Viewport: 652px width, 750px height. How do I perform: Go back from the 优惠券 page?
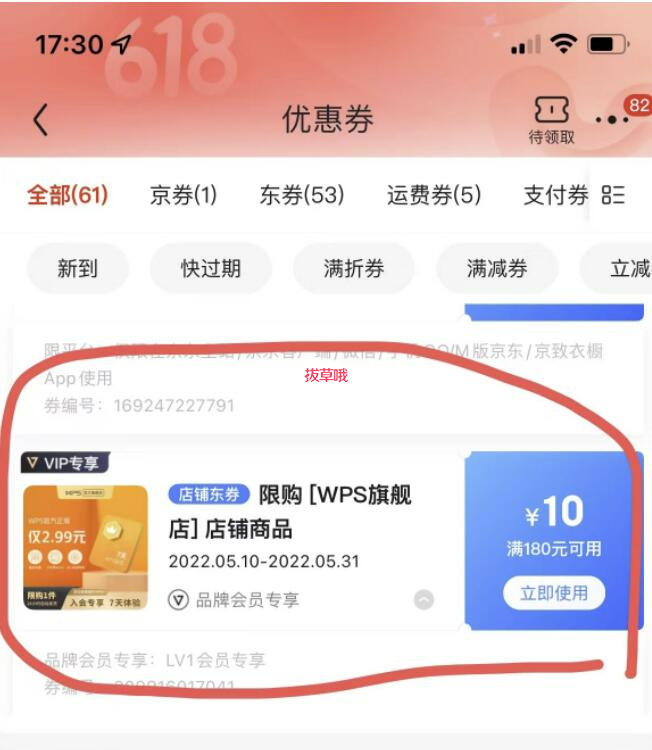(41, 120)
